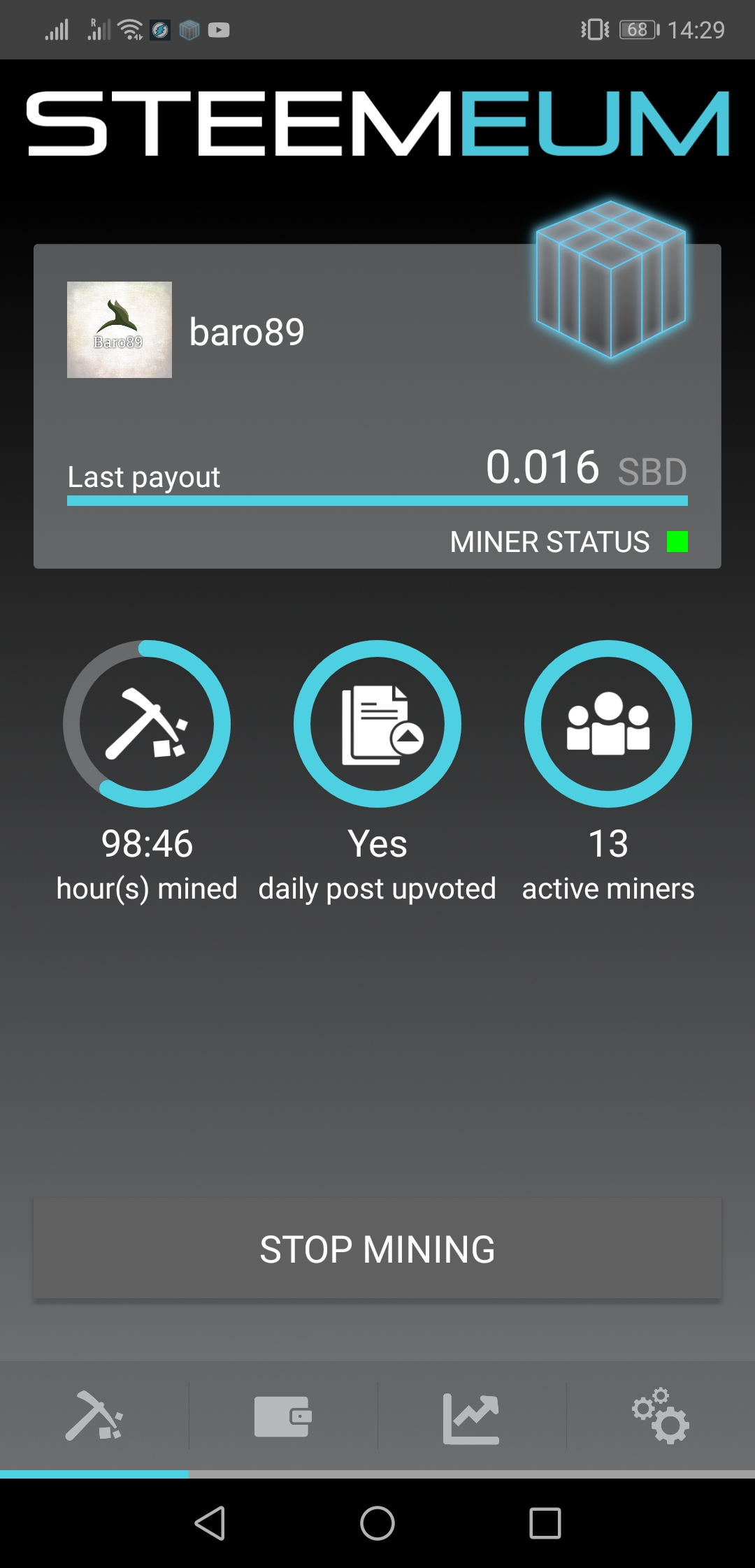Switch to the mining tab
This screenshot has height=1568, width=755.
click(x=94, y=1416)
